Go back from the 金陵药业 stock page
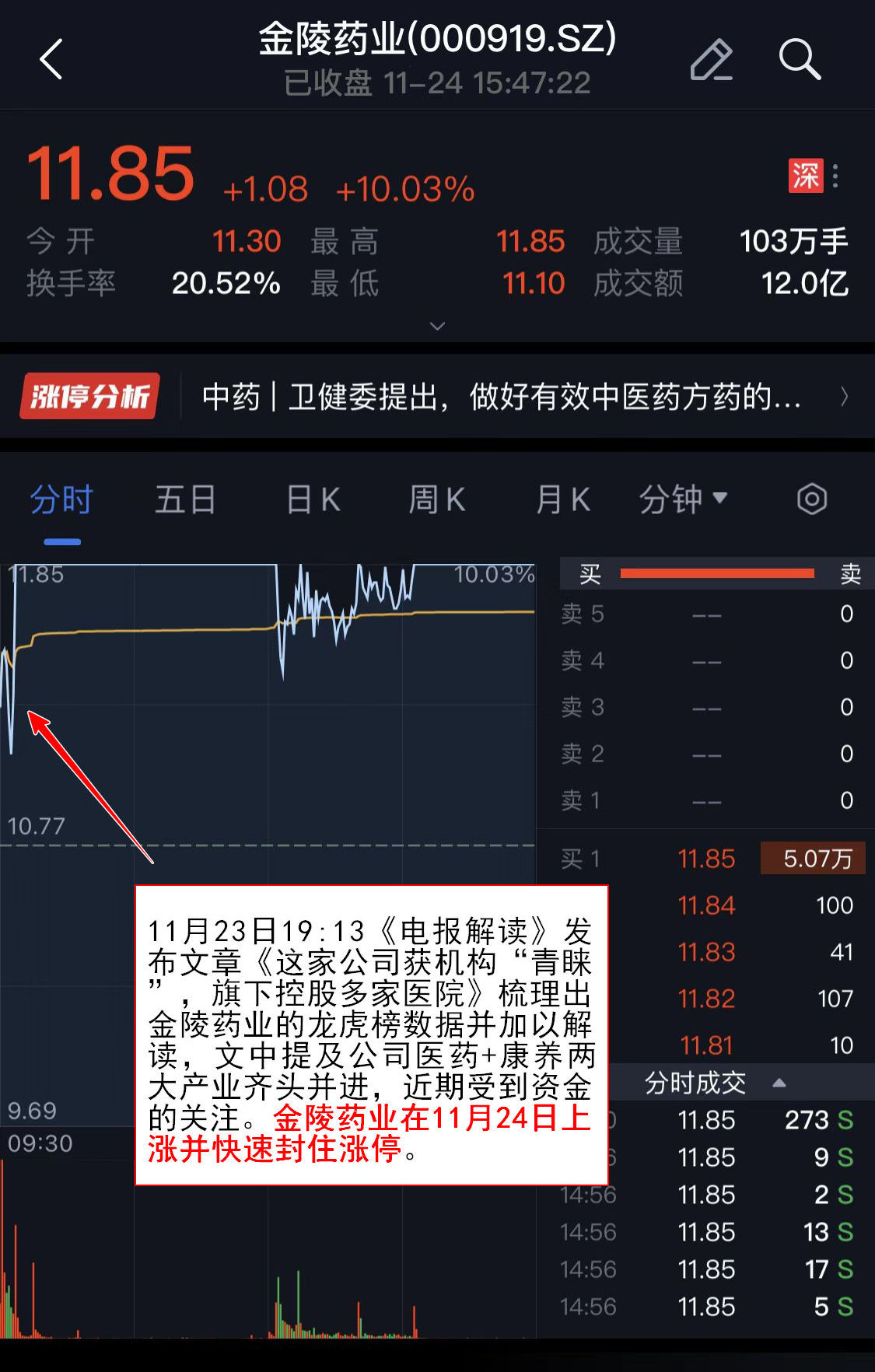Viewport: 875px width, 1372px height. [51, 59]
